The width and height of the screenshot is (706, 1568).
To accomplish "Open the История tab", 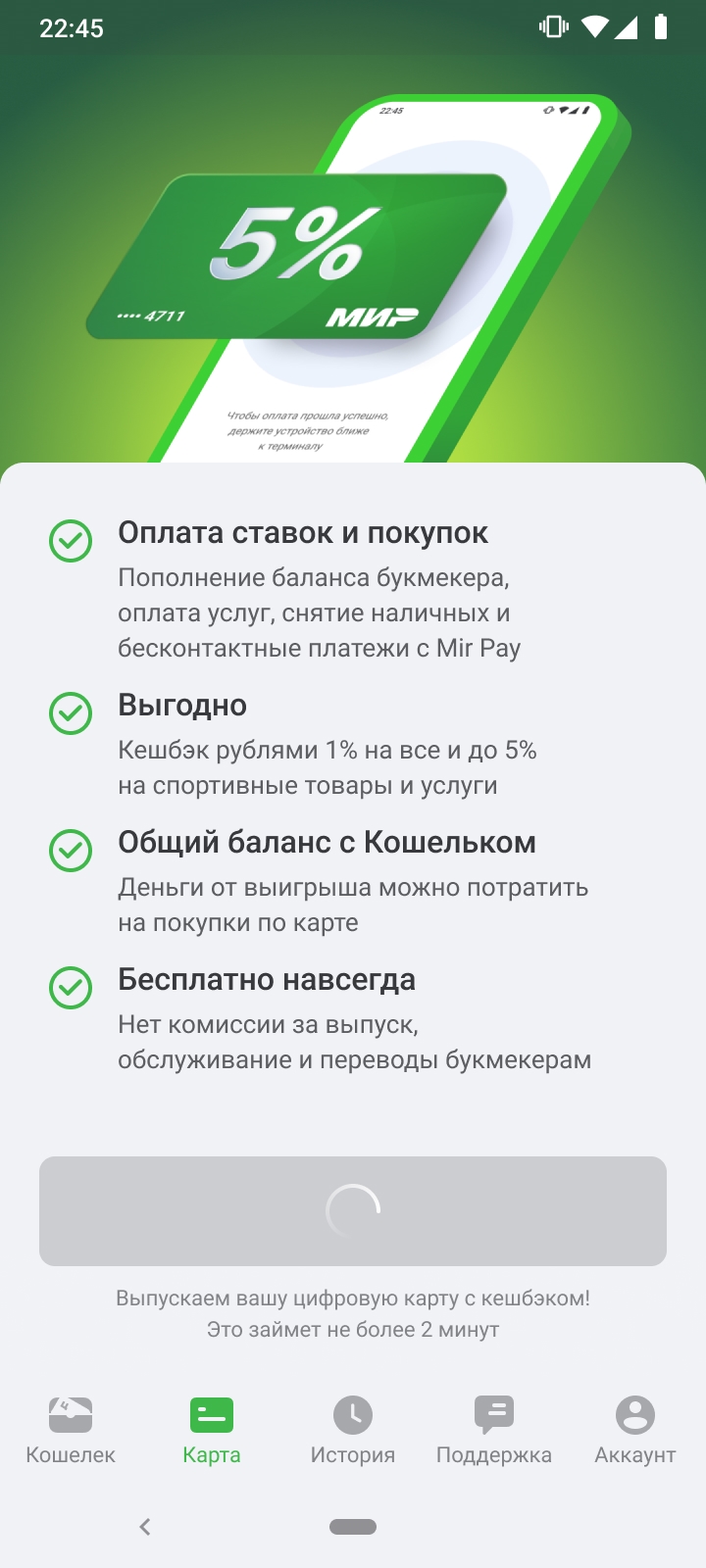I will (x=353, y=1431).
